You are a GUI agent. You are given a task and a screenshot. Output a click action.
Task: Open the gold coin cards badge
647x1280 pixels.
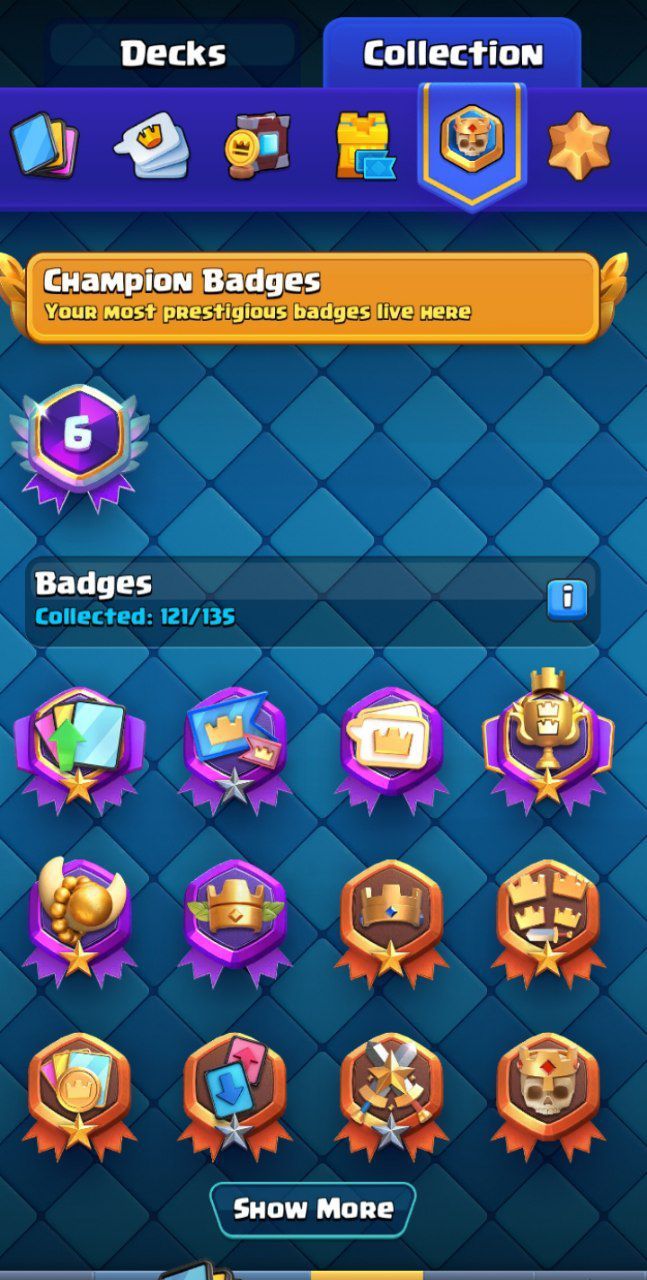[78, 1092]
